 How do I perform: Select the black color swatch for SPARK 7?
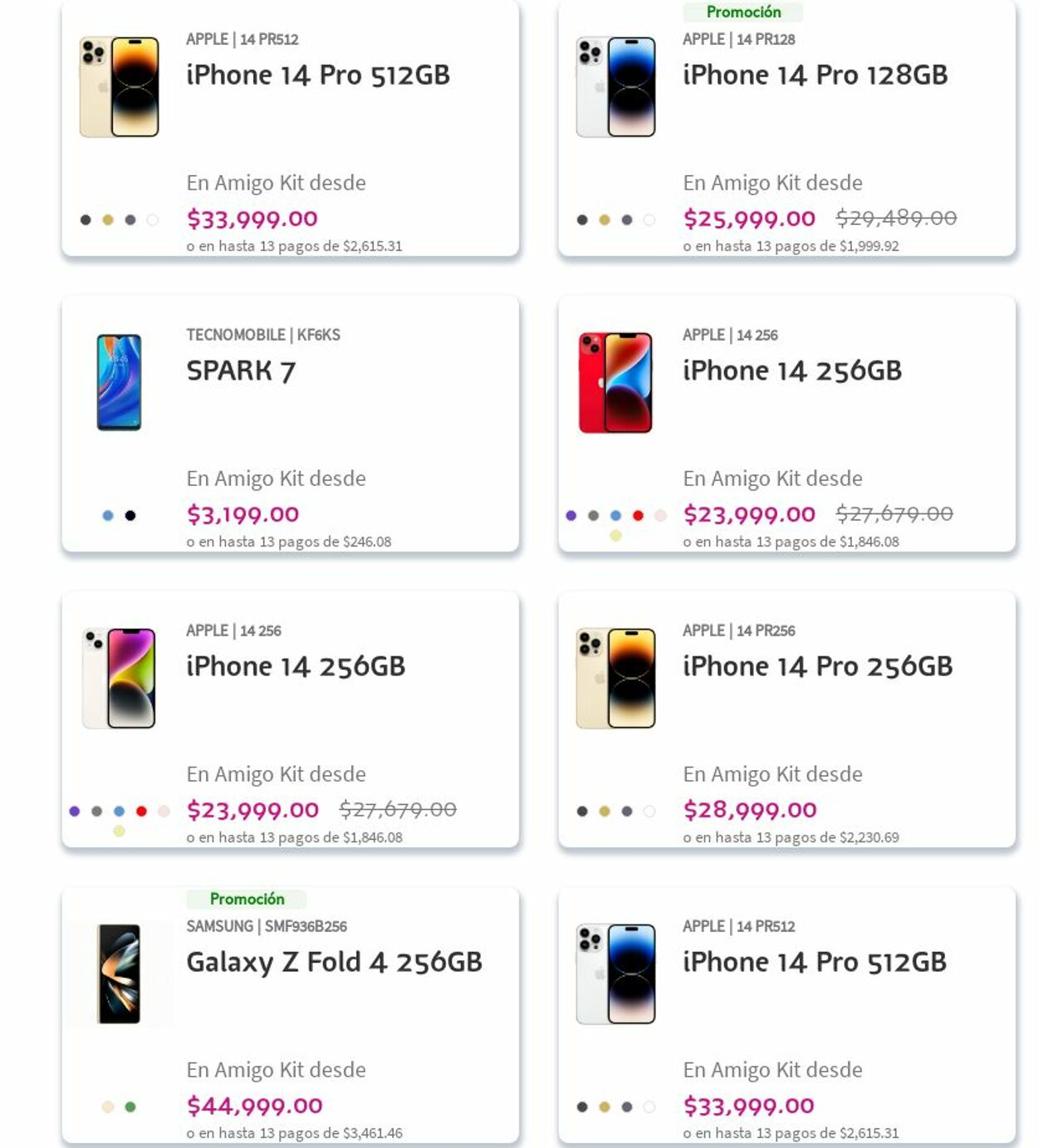130,516
